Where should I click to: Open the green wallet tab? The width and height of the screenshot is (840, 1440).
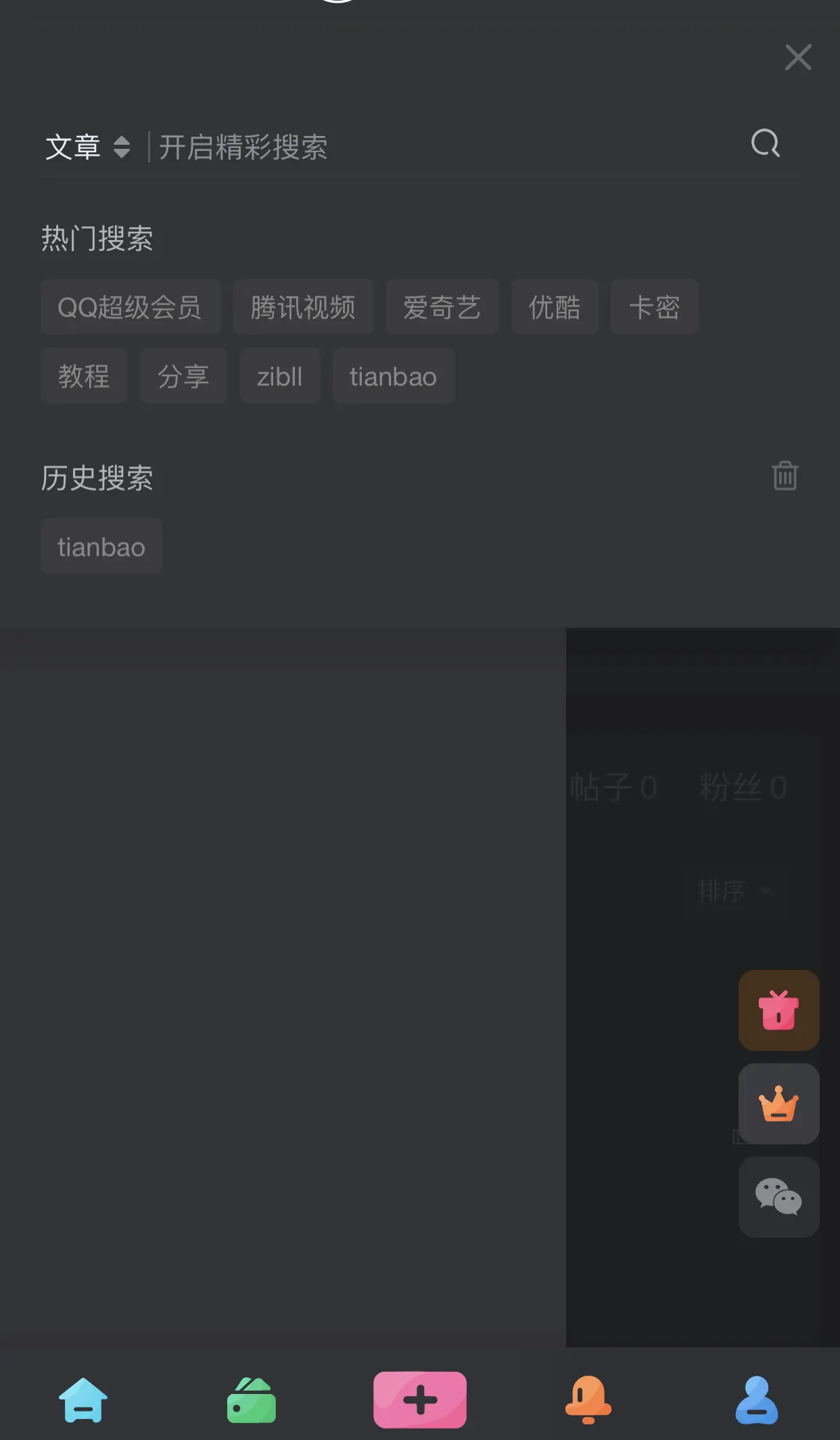[x=251, y=1399]
